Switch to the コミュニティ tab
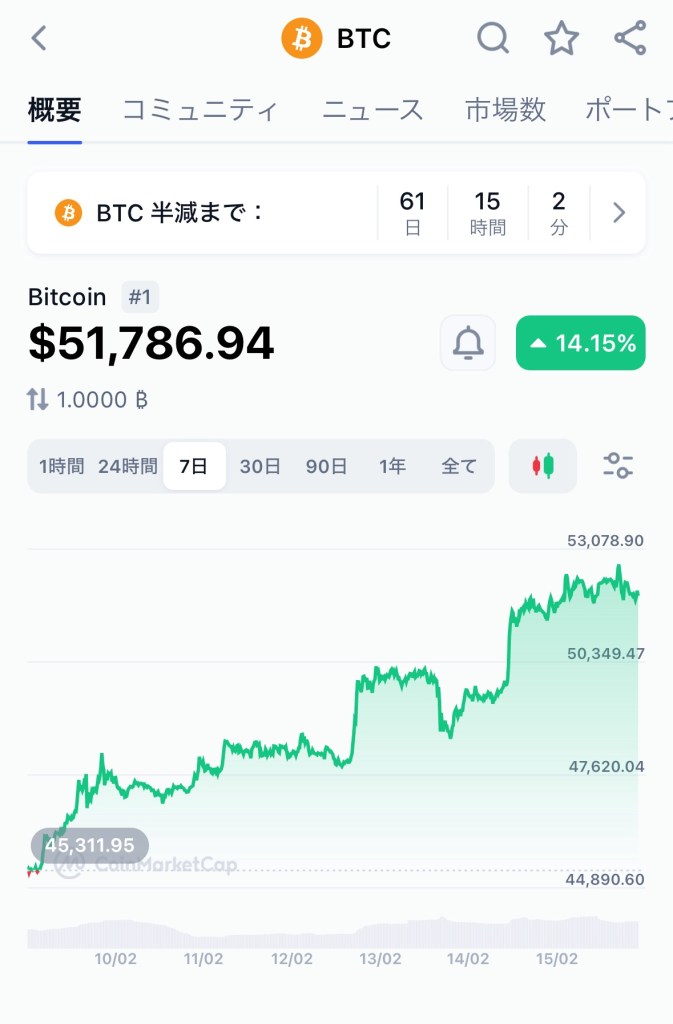673x1024 pixels. (x=200, y=110)
